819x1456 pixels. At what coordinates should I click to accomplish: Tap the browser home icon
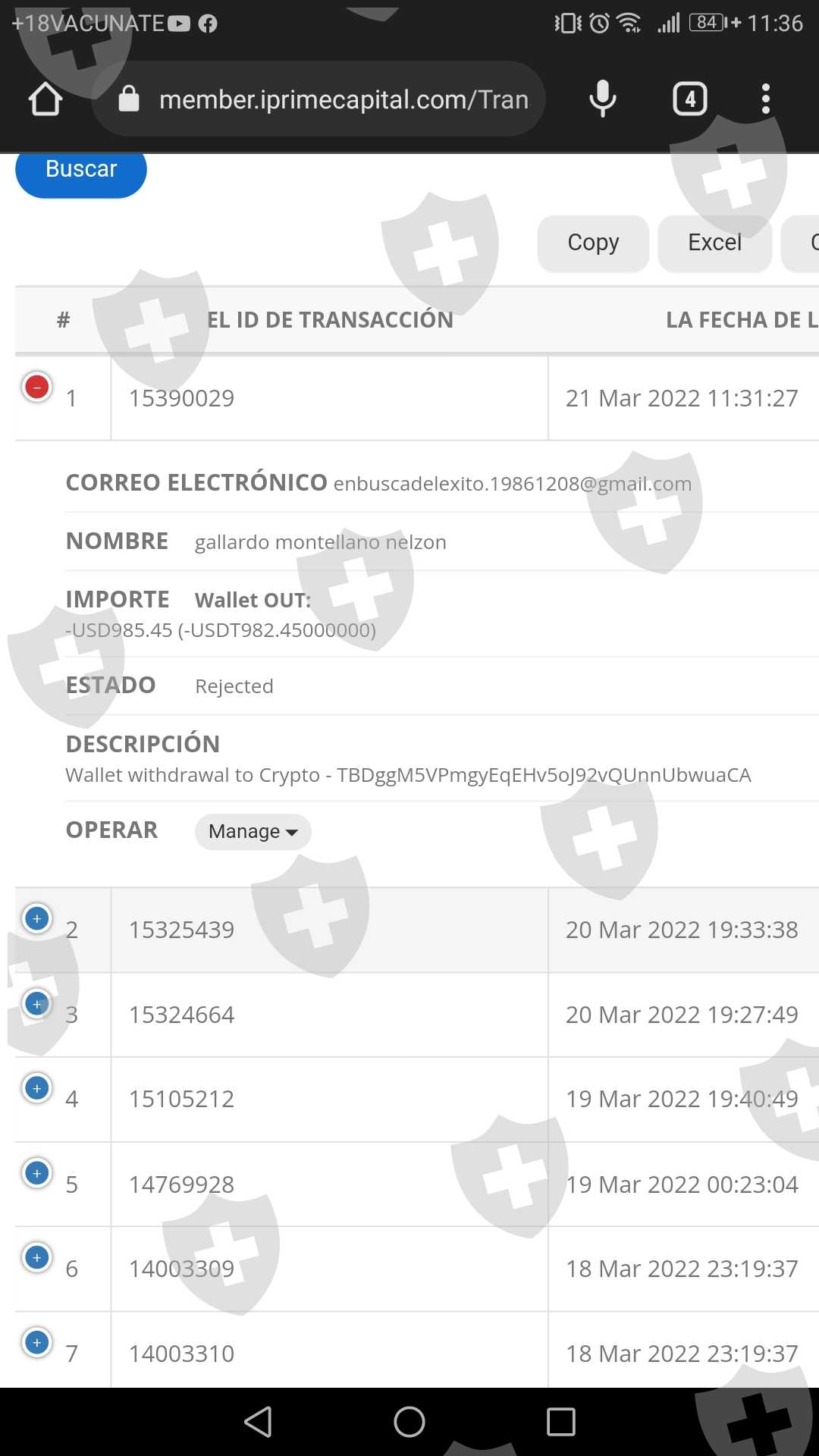point(45,99)
